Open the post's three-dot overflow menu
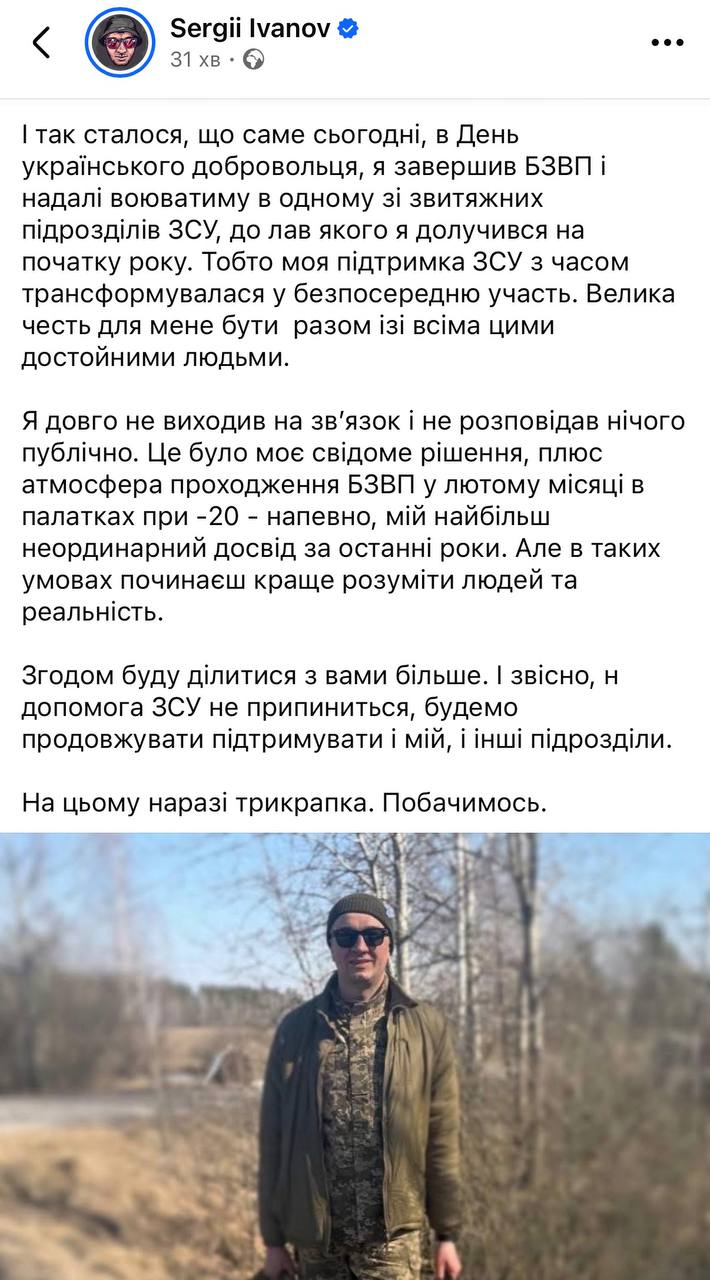This screenshot has height=1280, width=710. (667, 43)
